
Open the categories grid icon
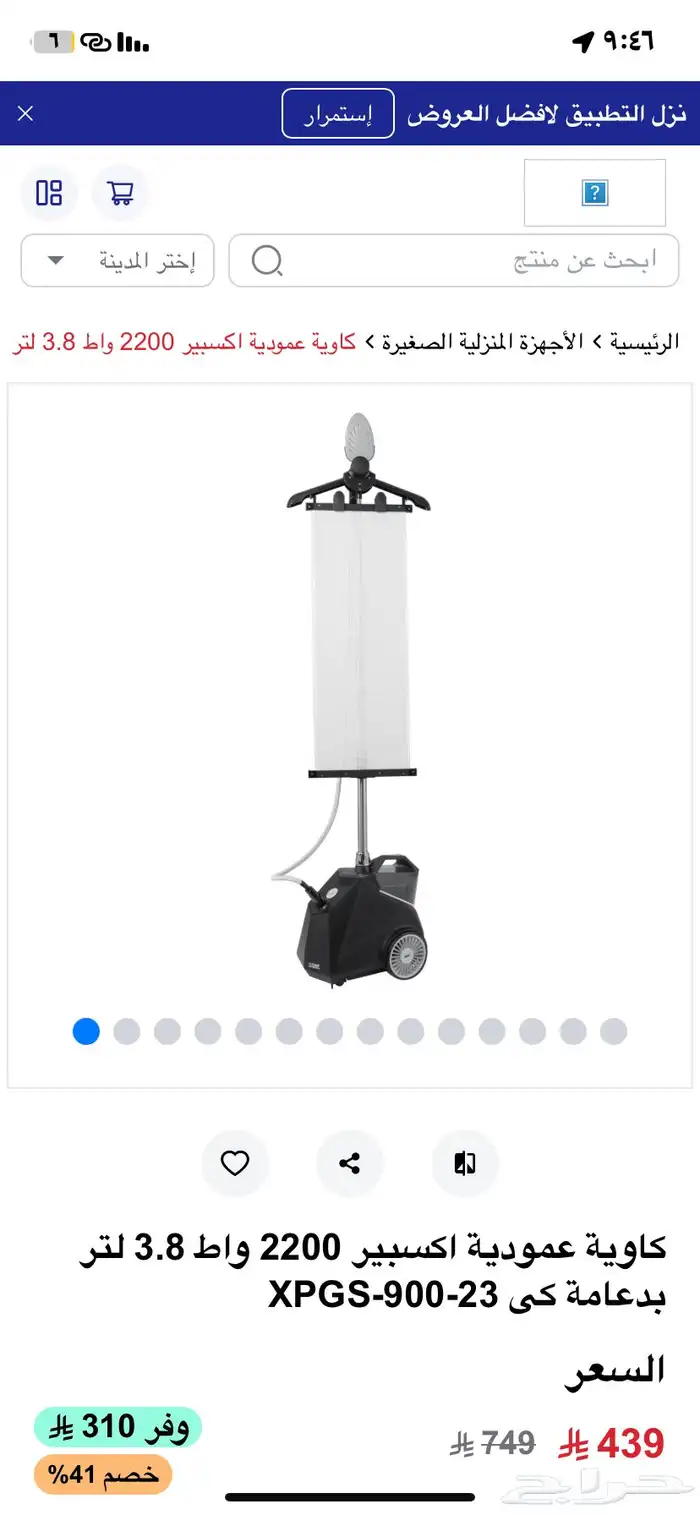tap(49, 193)
